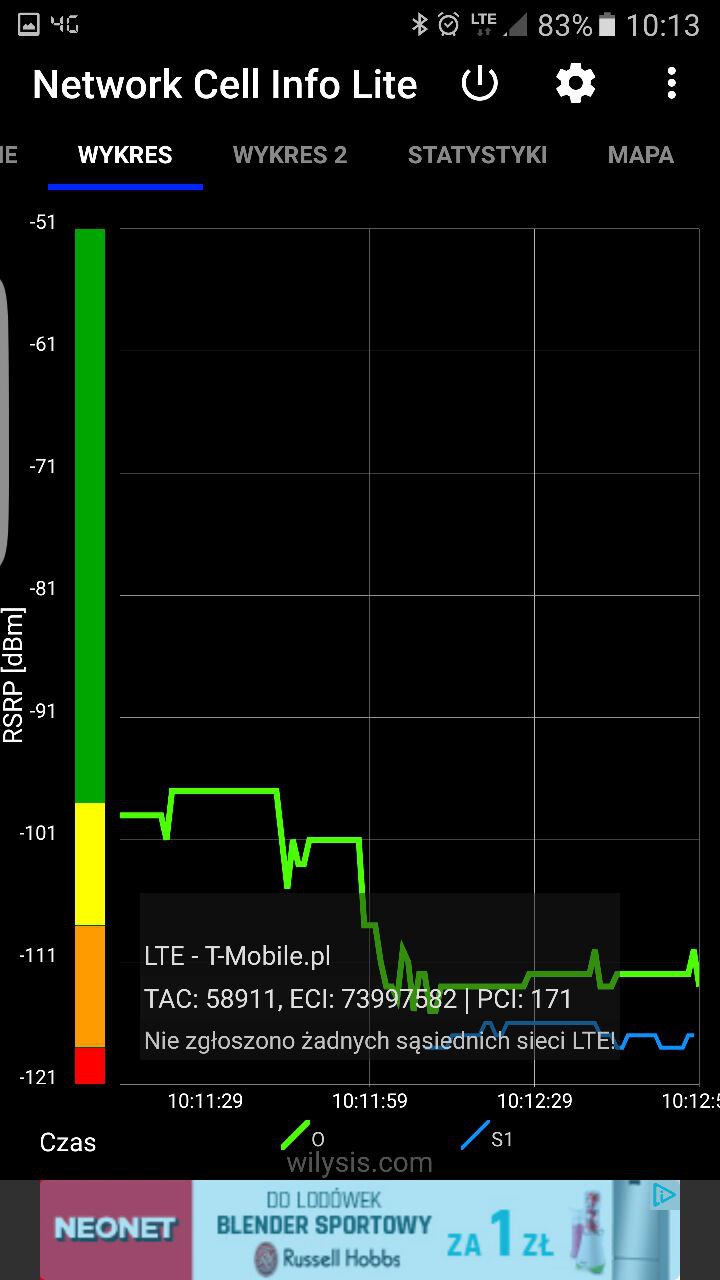The image size is (720, 1280).
Task: Switch to the WYKRES 2 tab
Action: (x=290, y=155)
